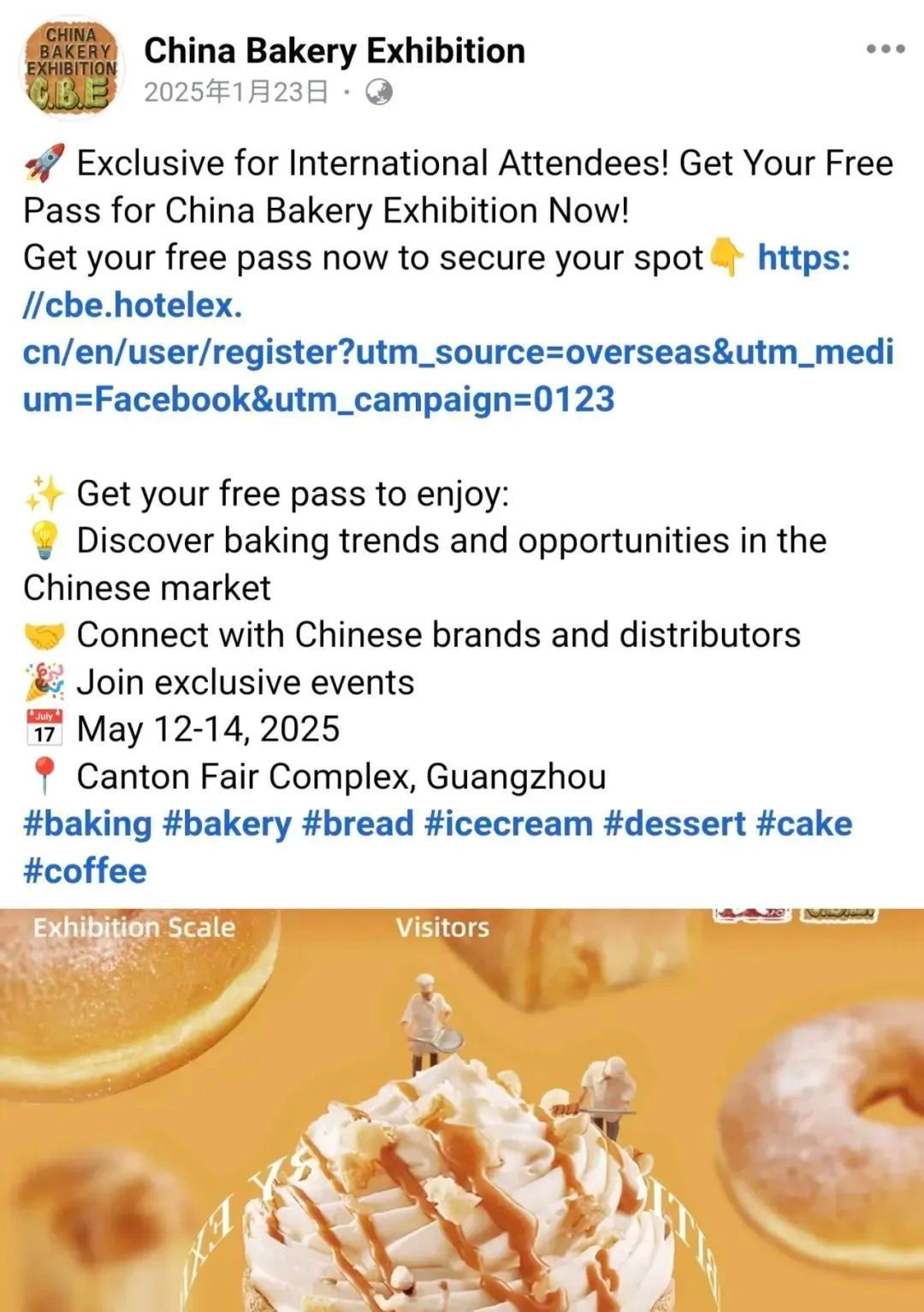Open the #bread hashtag

tap(358, 824)
